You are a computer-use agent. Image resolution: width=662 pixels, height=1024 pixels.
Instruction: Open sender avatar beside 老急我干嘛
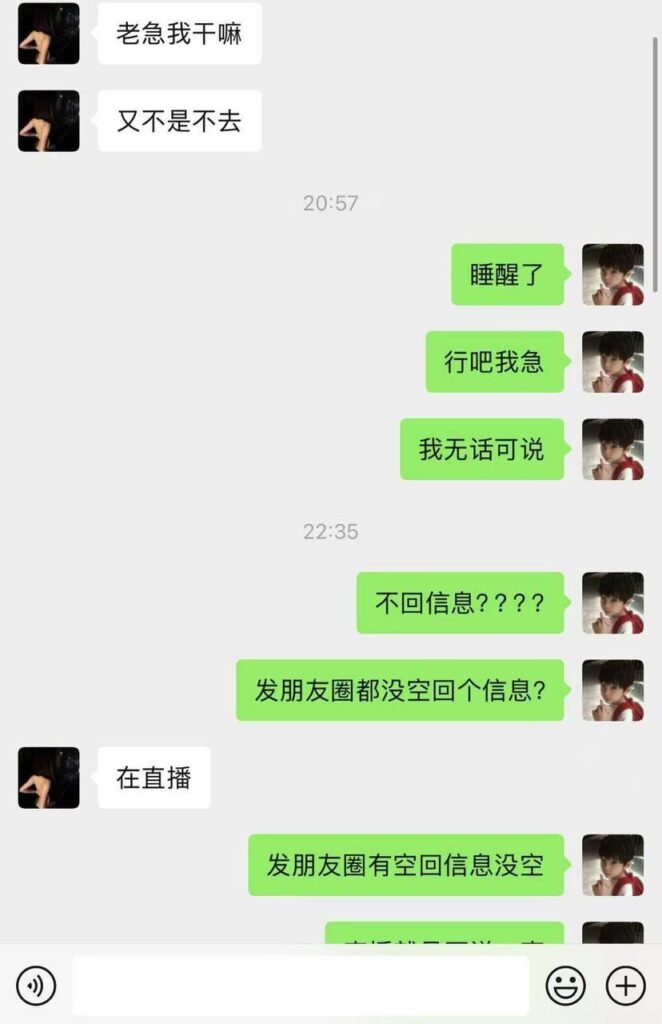48,33
